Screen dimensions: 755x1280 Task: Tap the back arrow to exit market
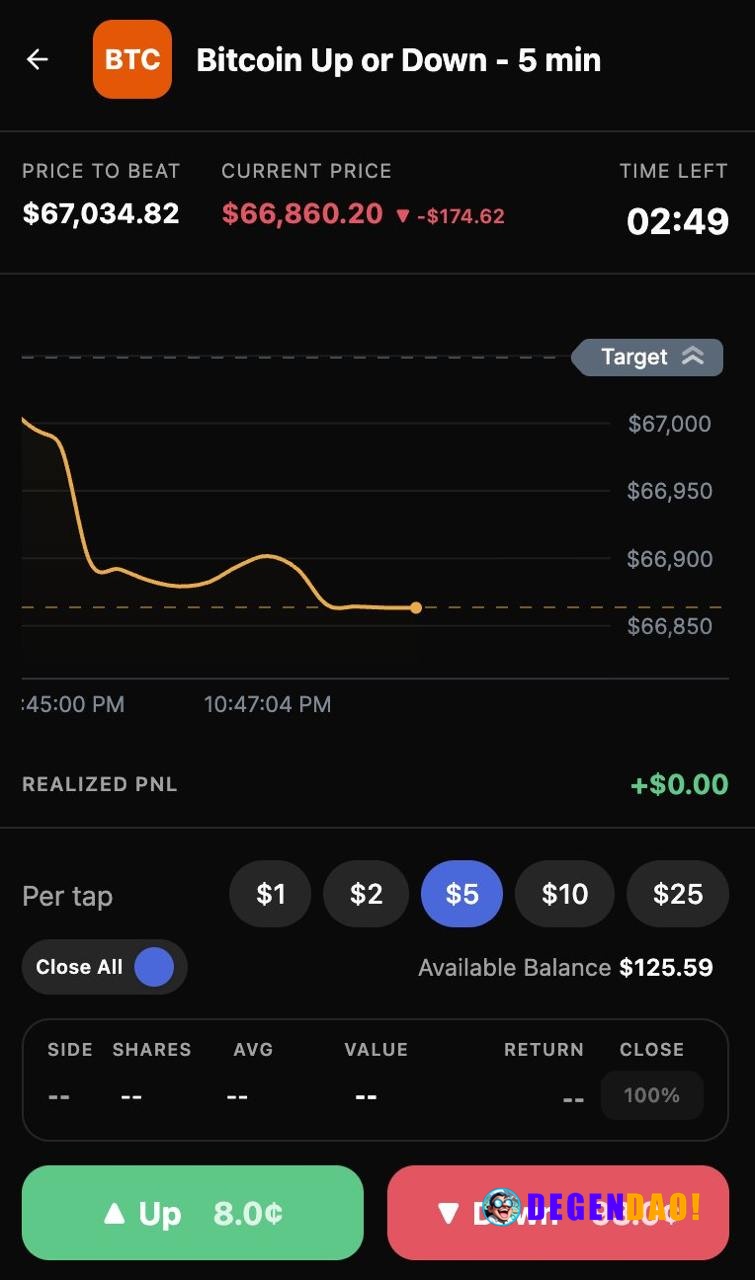coord(37,59)
